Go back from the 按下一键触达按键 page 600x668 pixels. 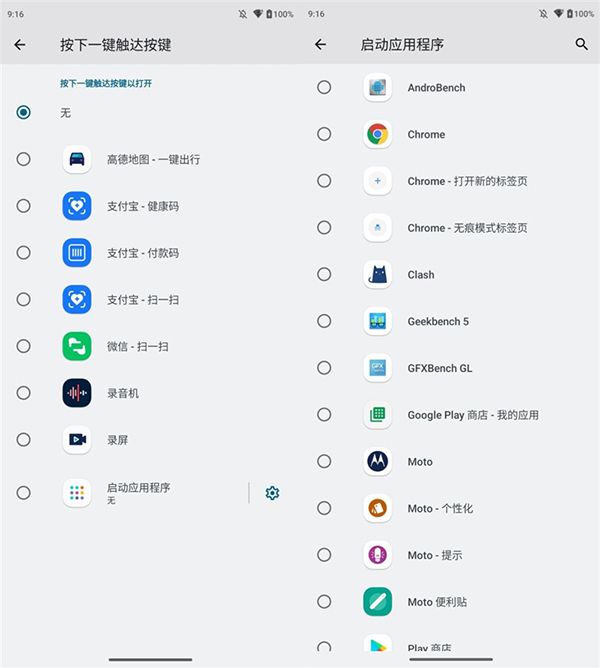[x=20, y=45]
